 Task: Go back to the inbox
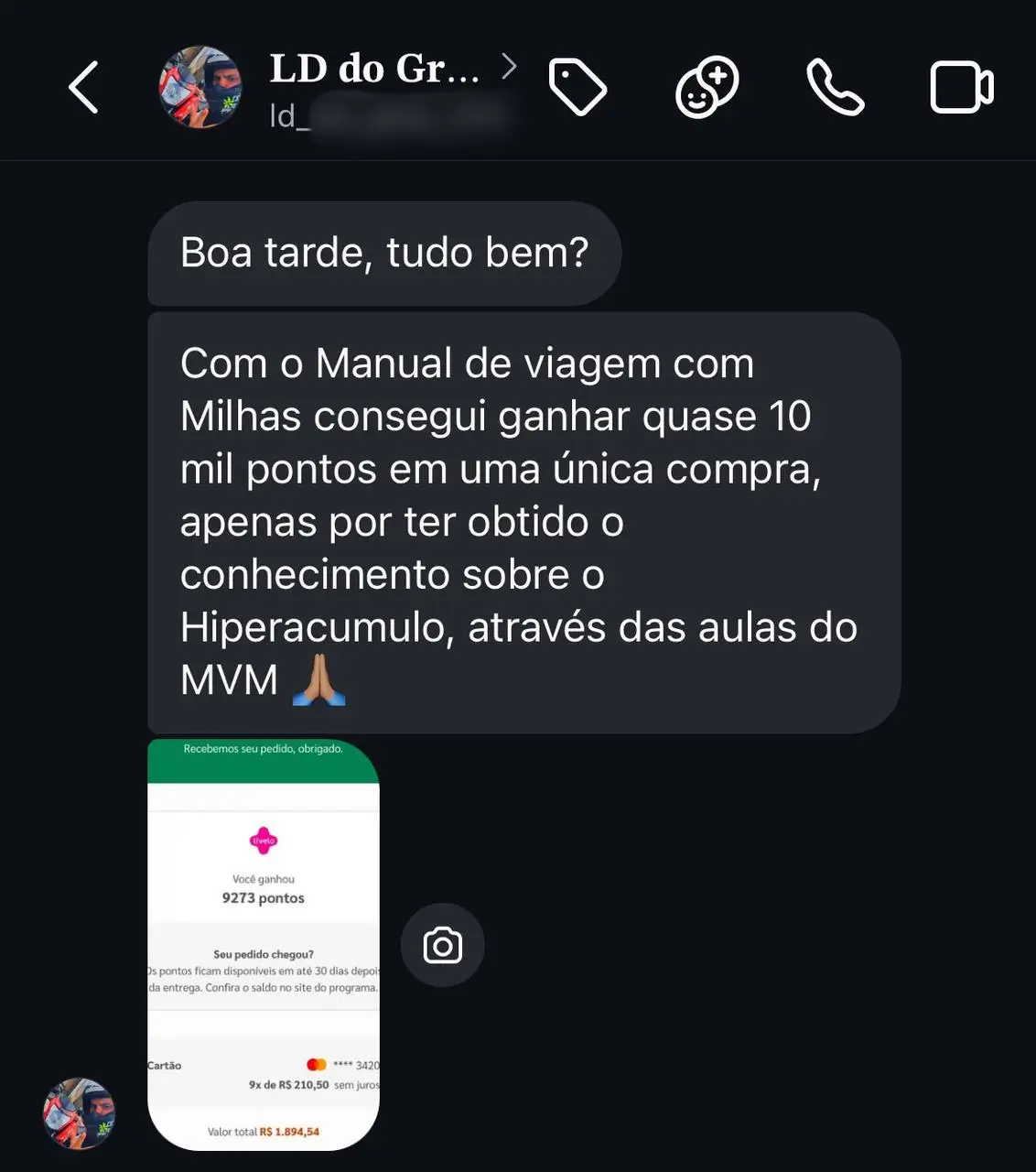coord(83,88)
